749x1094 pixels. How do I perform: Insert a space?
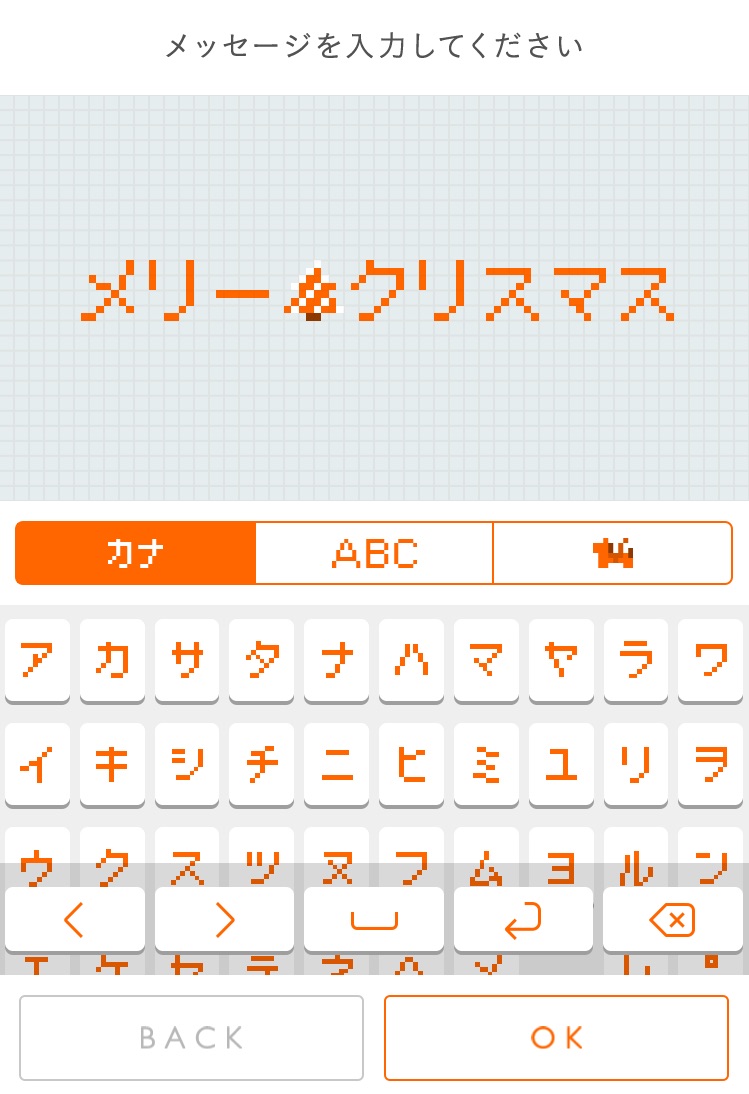[x=374, y=919]
